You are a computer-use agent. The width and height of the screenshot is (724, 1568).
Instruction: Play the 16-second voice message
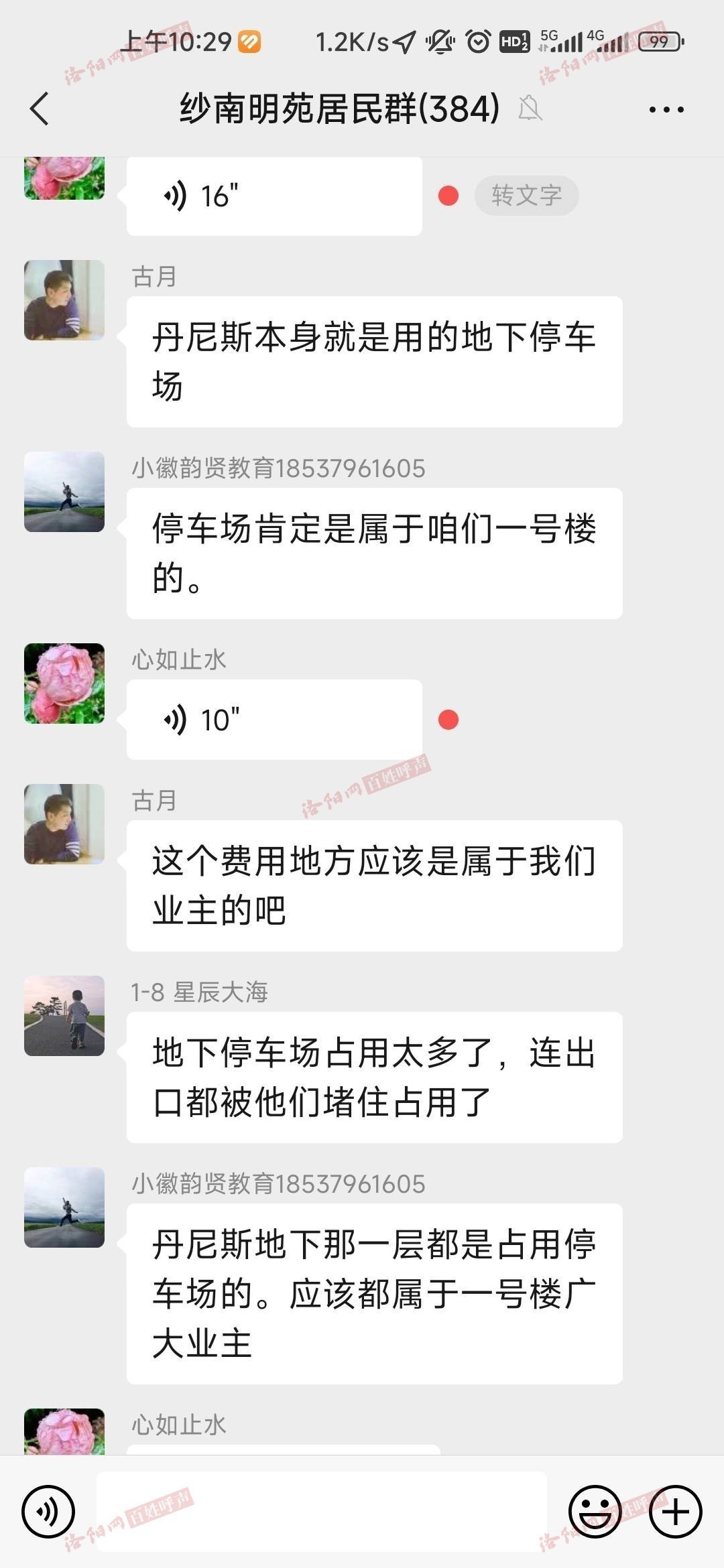(274, 196)
